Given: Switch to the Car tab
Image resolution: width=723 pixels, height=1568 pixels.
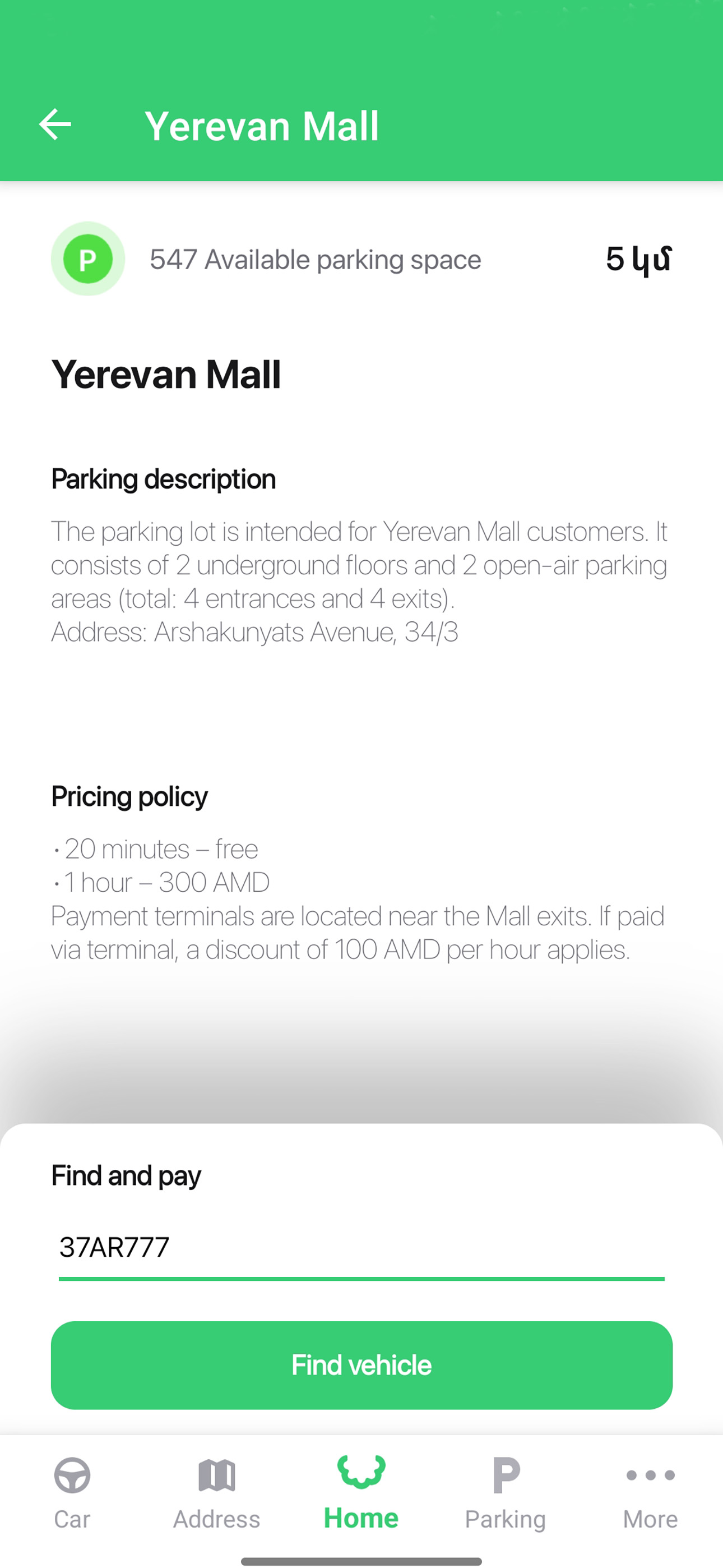Looking at the screenshot, I should coord(72,1494).
